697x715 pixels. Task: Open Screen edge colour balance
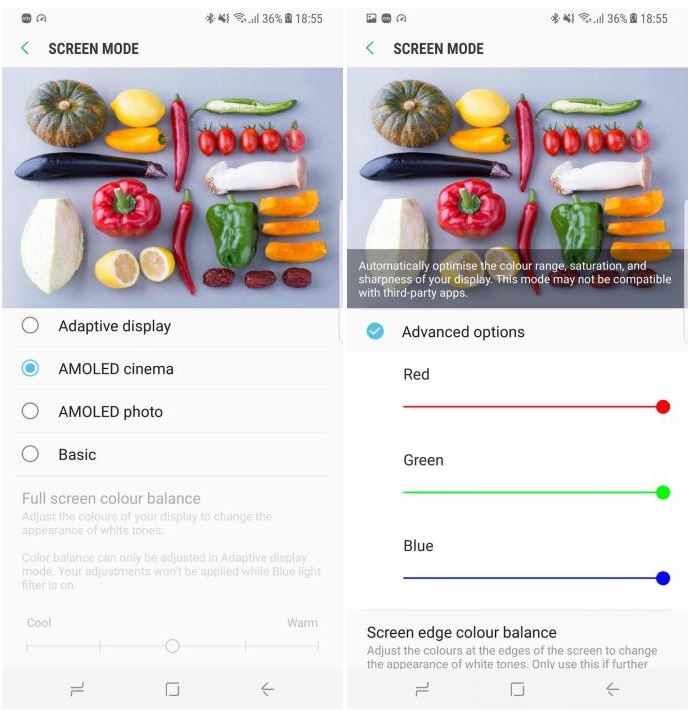pyautogui.click(x=461, y=633)
